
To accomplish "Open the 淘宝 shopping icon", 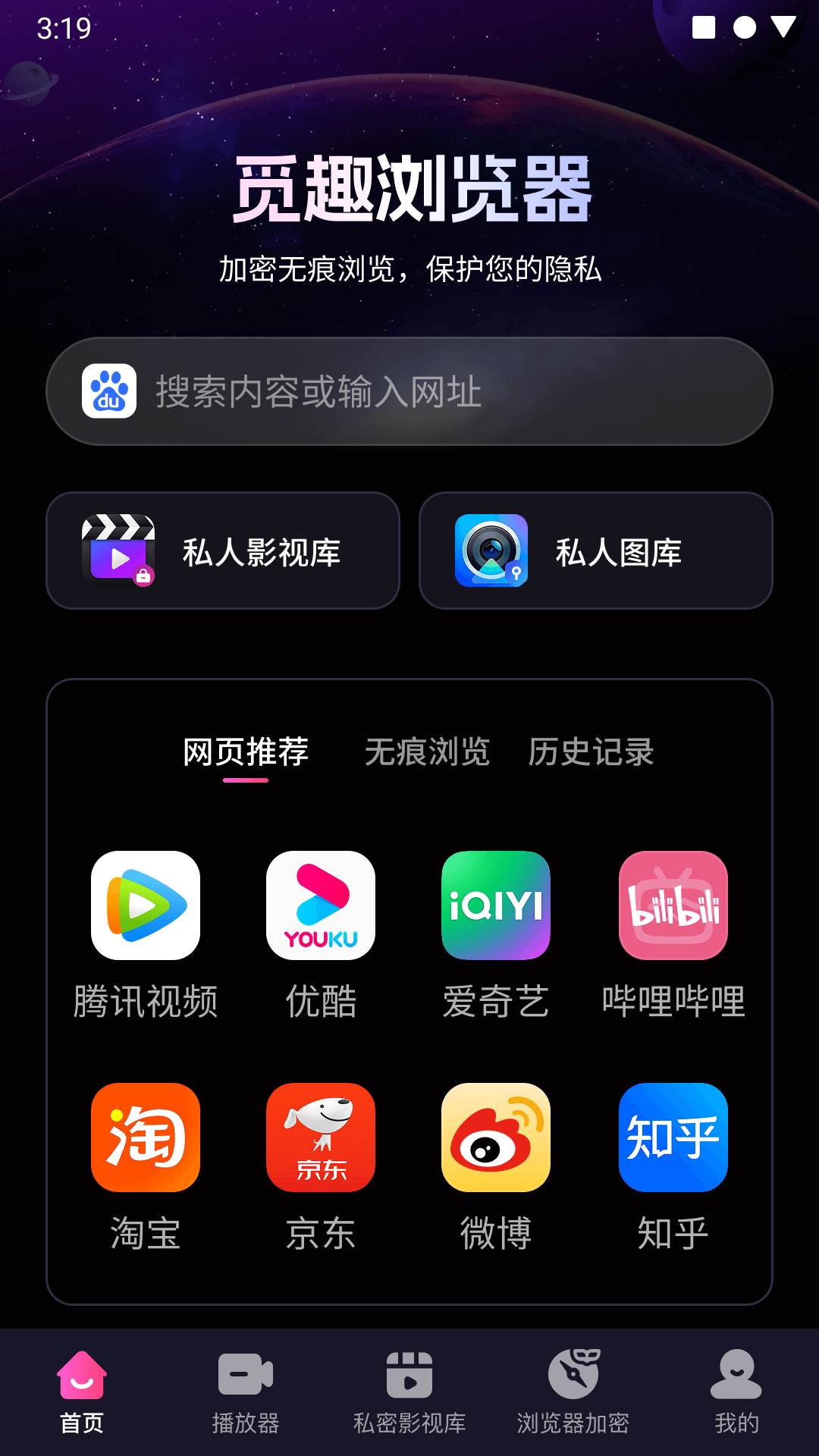I will point(145,1137).
